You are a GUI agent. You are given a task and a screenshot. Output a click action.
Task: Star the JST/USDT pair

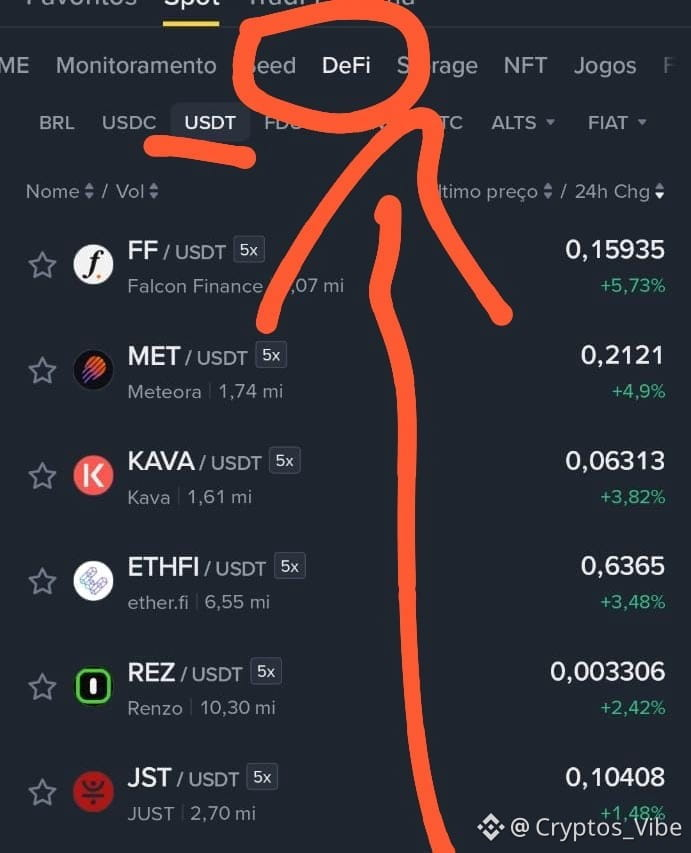pos(42,793)
